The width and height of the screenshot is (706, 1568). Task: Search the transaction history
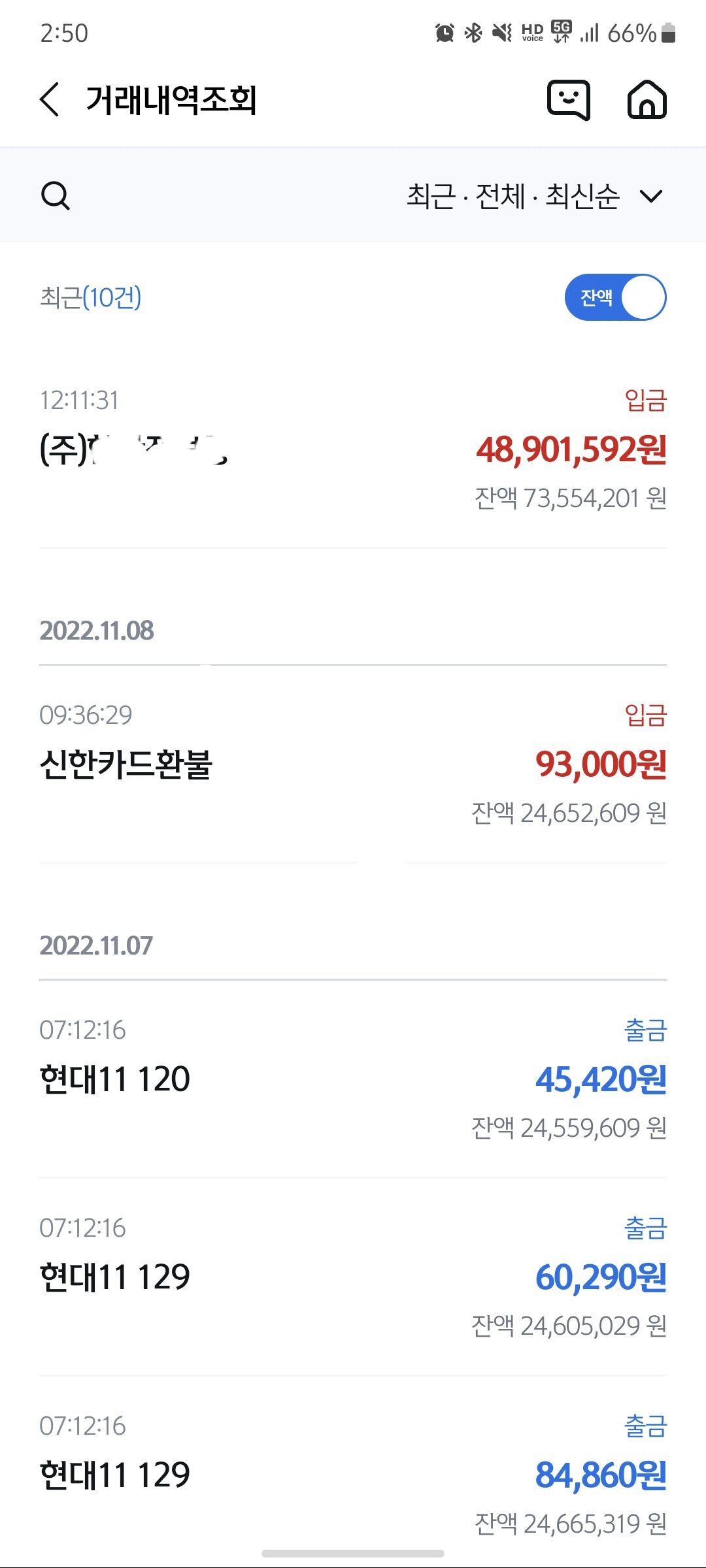(56, 195)
